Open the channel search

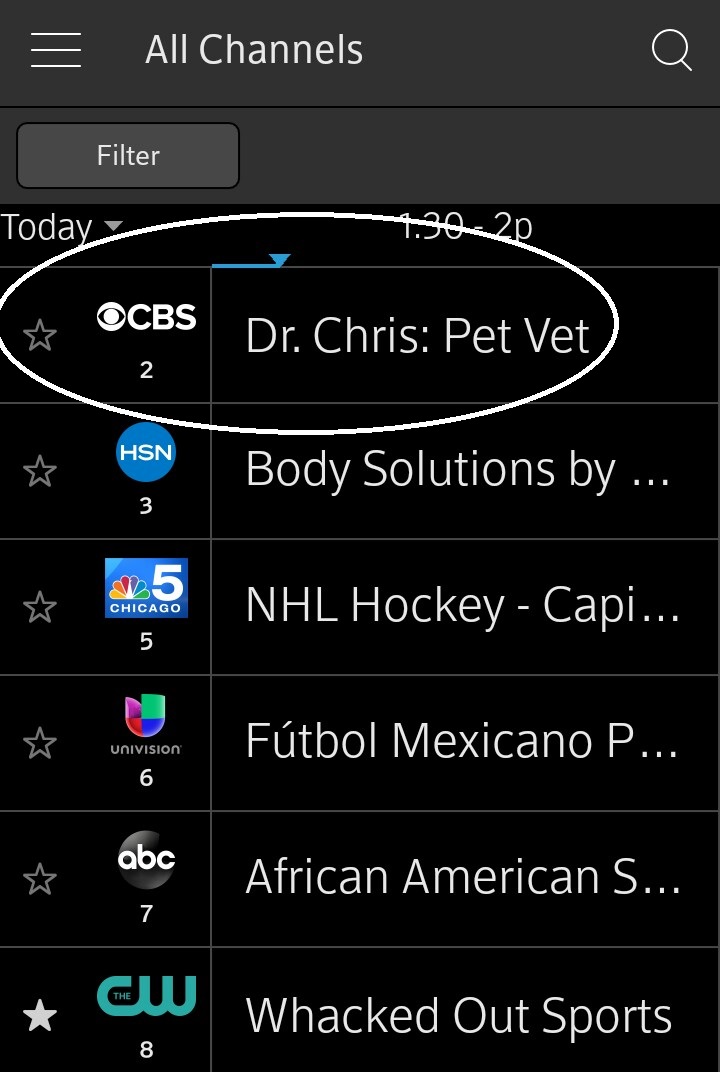pyautogui.click(x=671, y=50)
